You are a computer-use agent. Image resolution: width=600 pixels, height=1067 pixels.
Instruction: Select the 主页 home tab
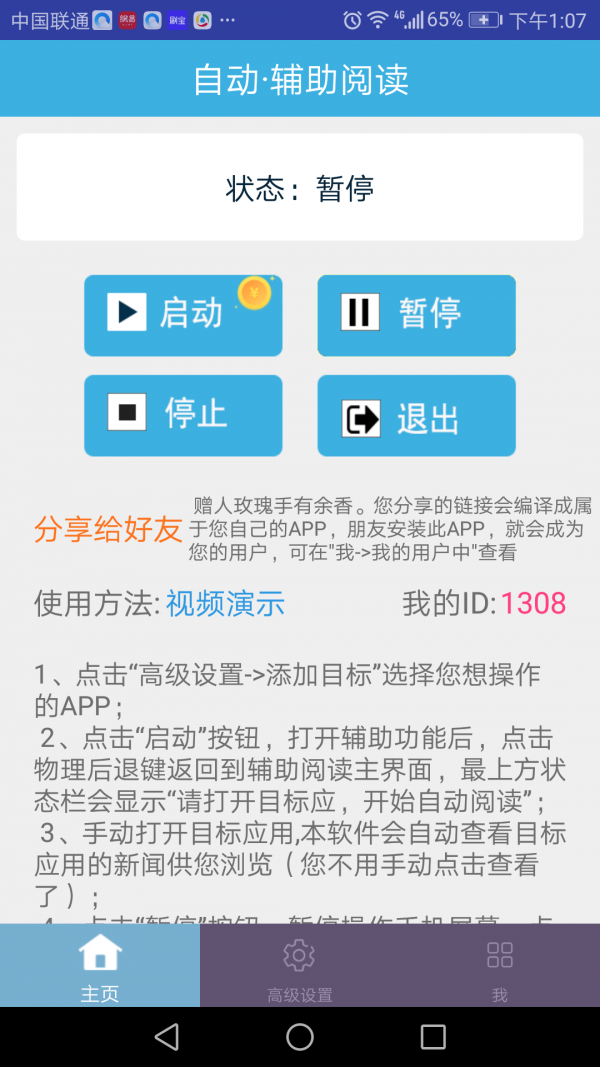(100, 967)
